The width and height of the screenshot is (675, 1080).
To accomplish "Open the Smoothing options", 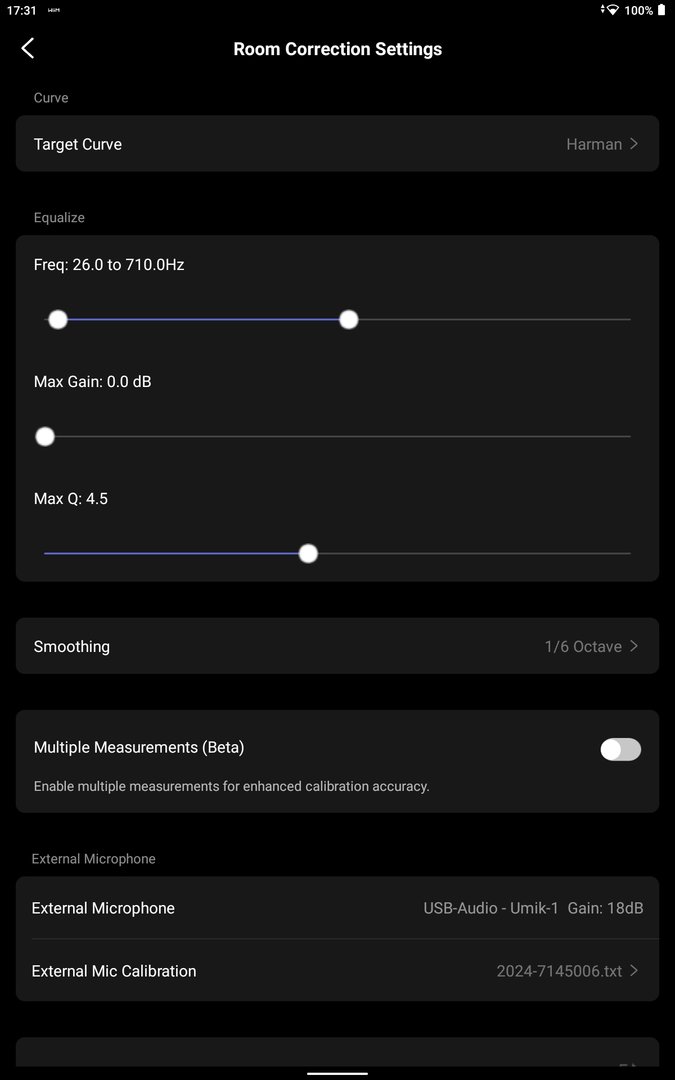I will click(x=337, y=646).
